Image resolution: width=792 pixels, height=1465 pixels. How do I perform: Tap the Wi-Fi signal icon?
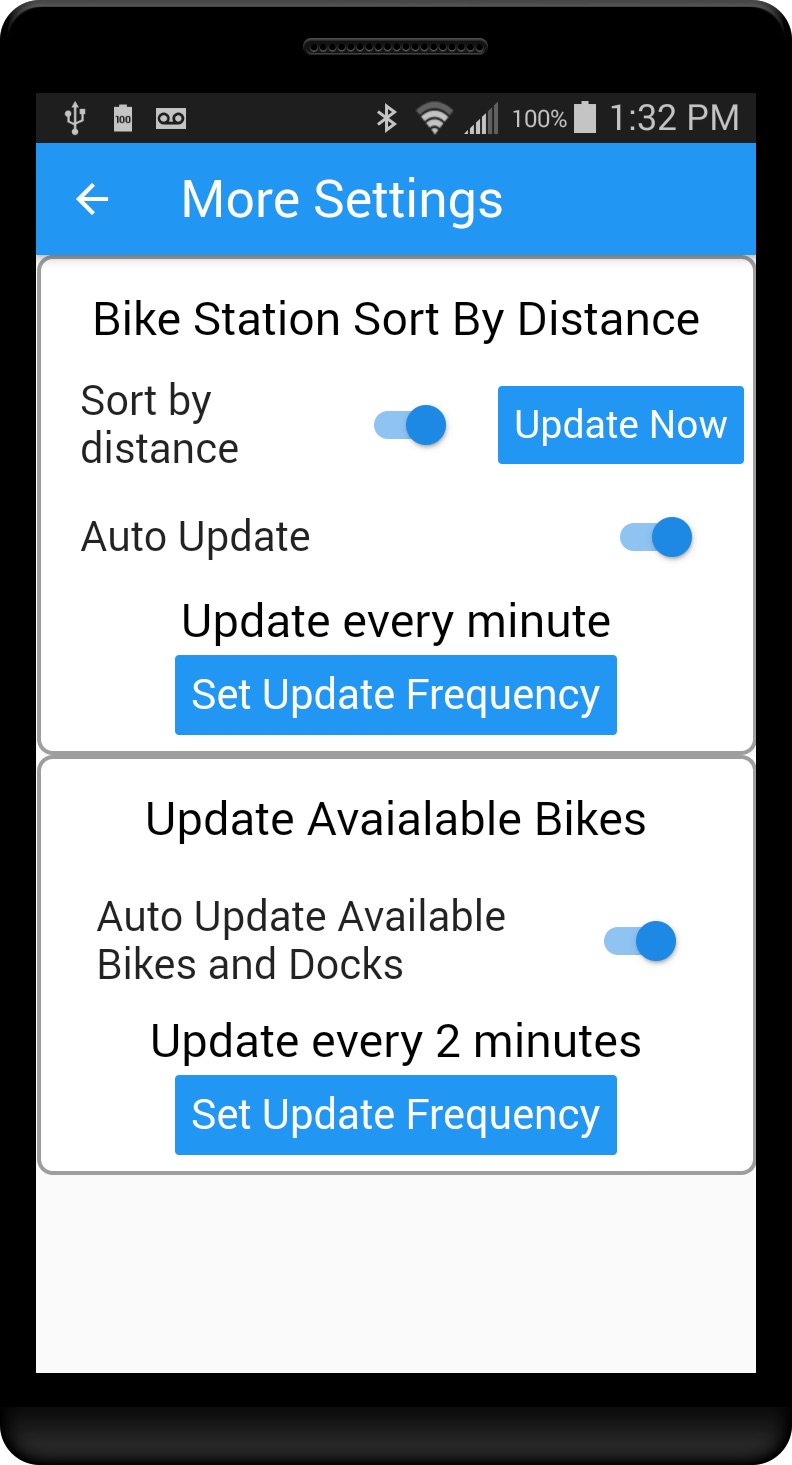coord(436,117)
